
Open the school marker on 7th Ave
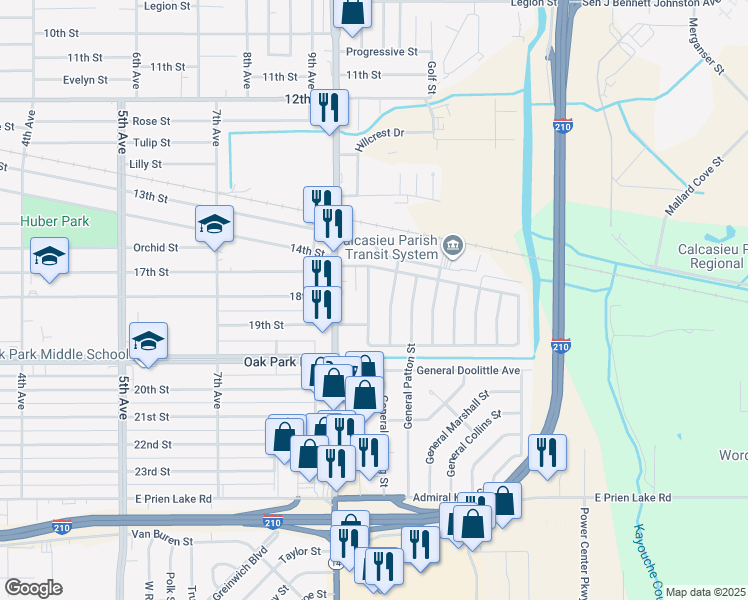pos(214,224)
